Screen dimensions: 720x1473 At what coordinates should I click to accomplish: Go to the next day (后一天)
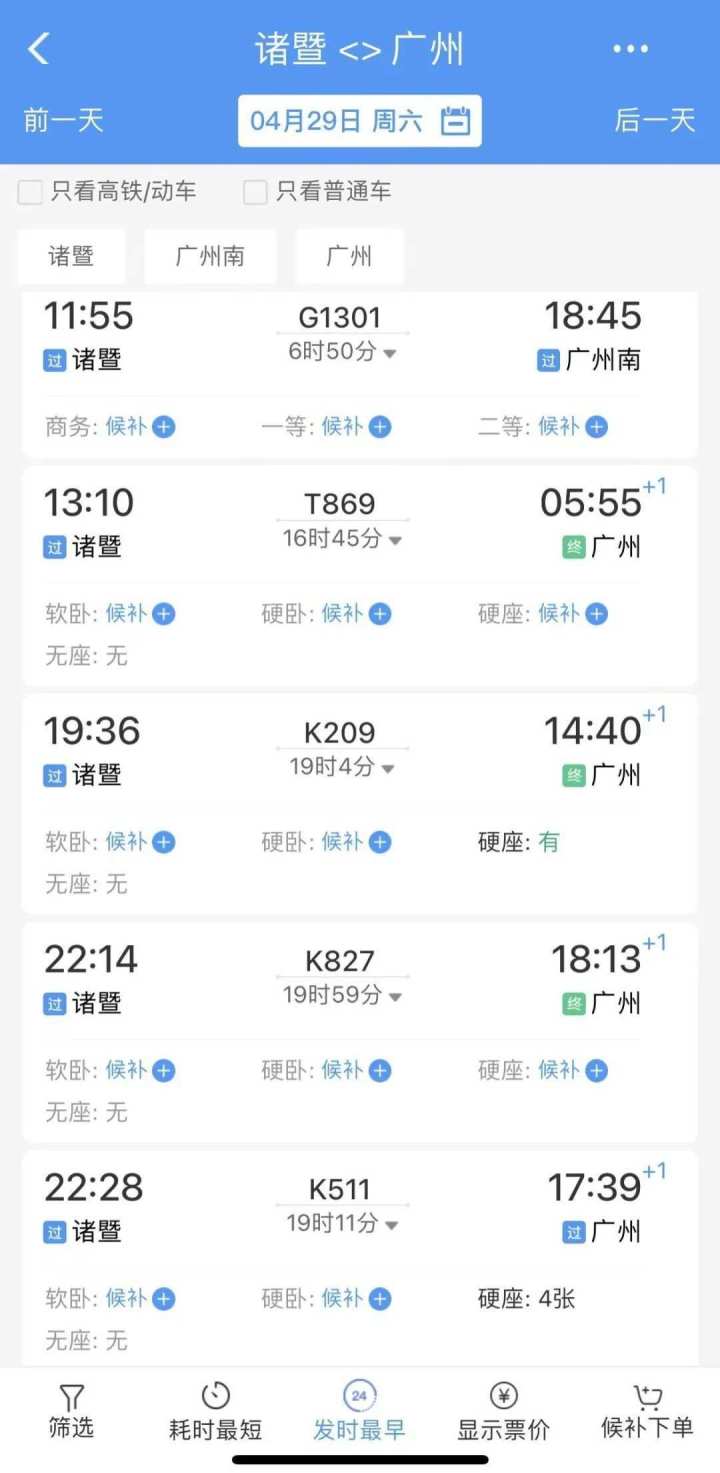(x=655, y=121)
